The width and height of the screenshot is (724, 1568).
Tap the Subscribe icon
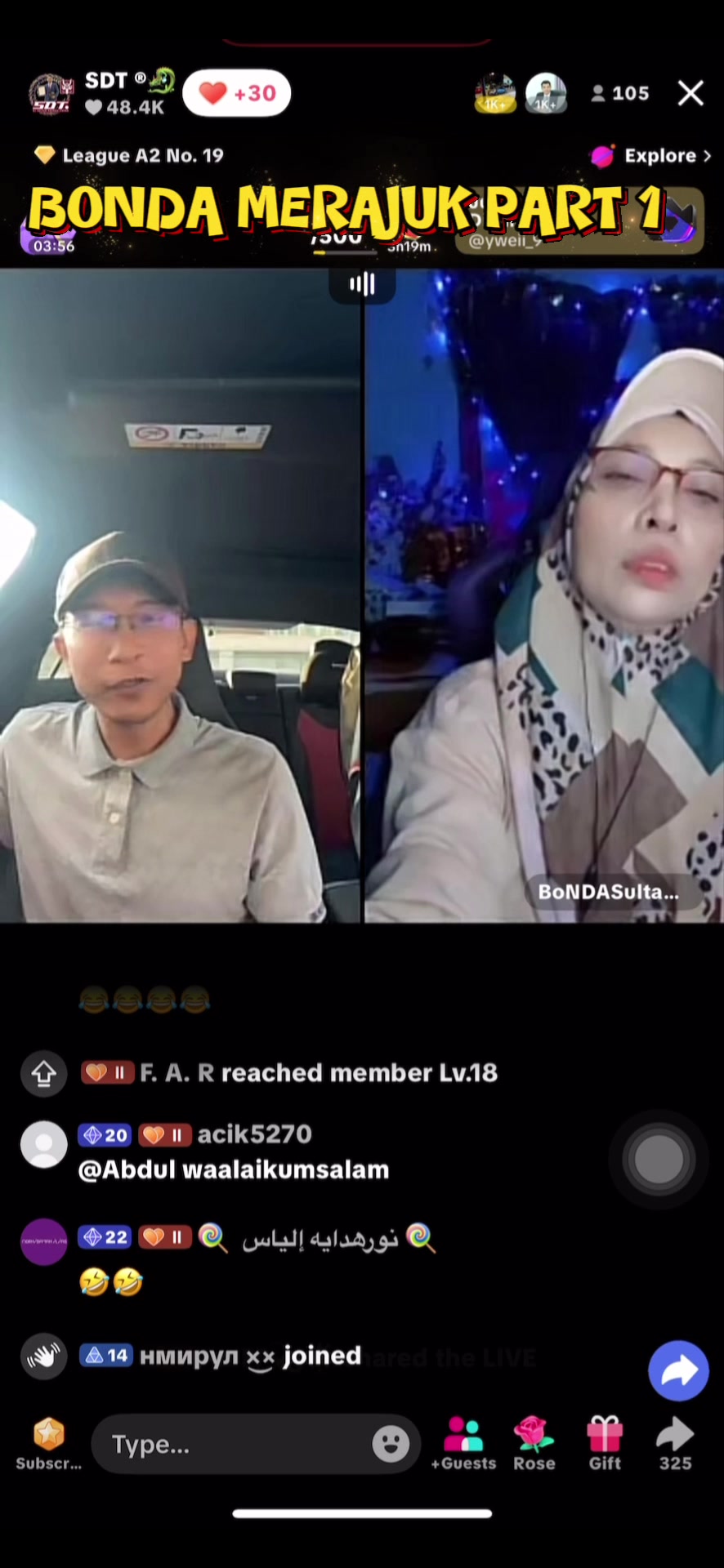tap(48, 1443)
